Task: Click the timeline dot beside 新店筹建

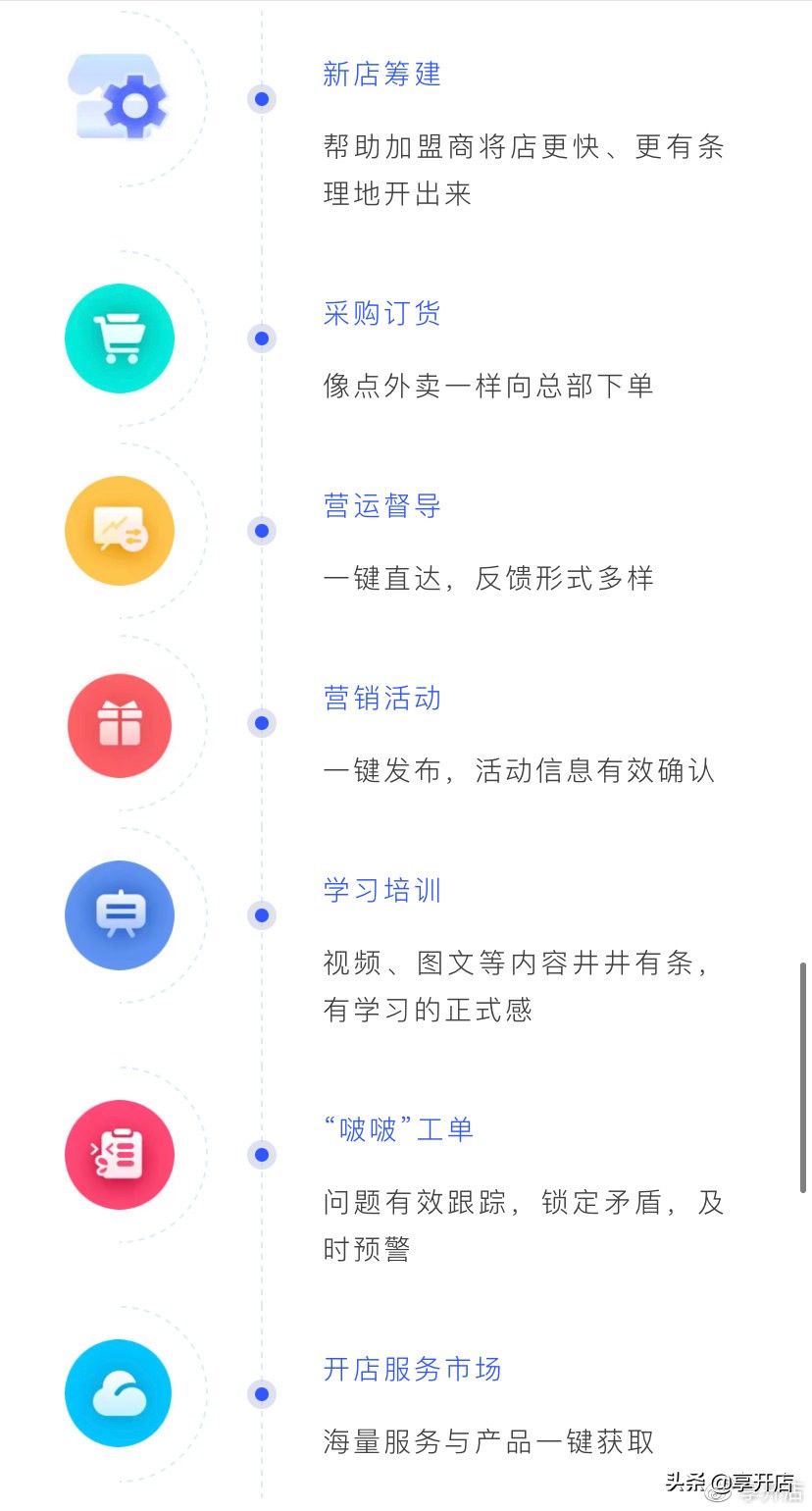Action: [x=261, y=98]
